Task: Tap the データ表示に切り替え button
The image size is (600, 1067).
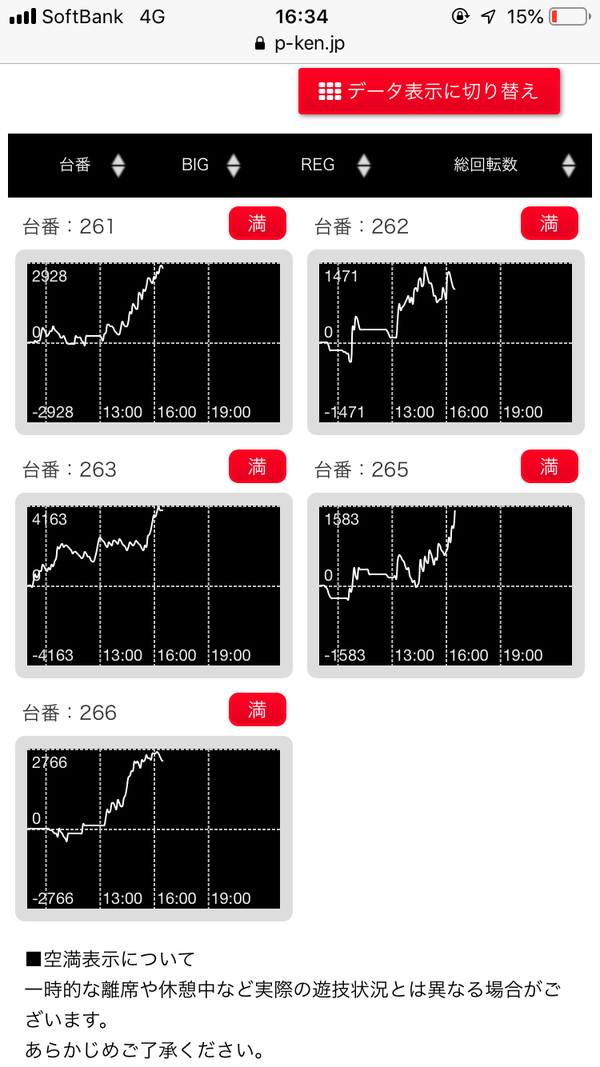Action: [x=429, y=91]
